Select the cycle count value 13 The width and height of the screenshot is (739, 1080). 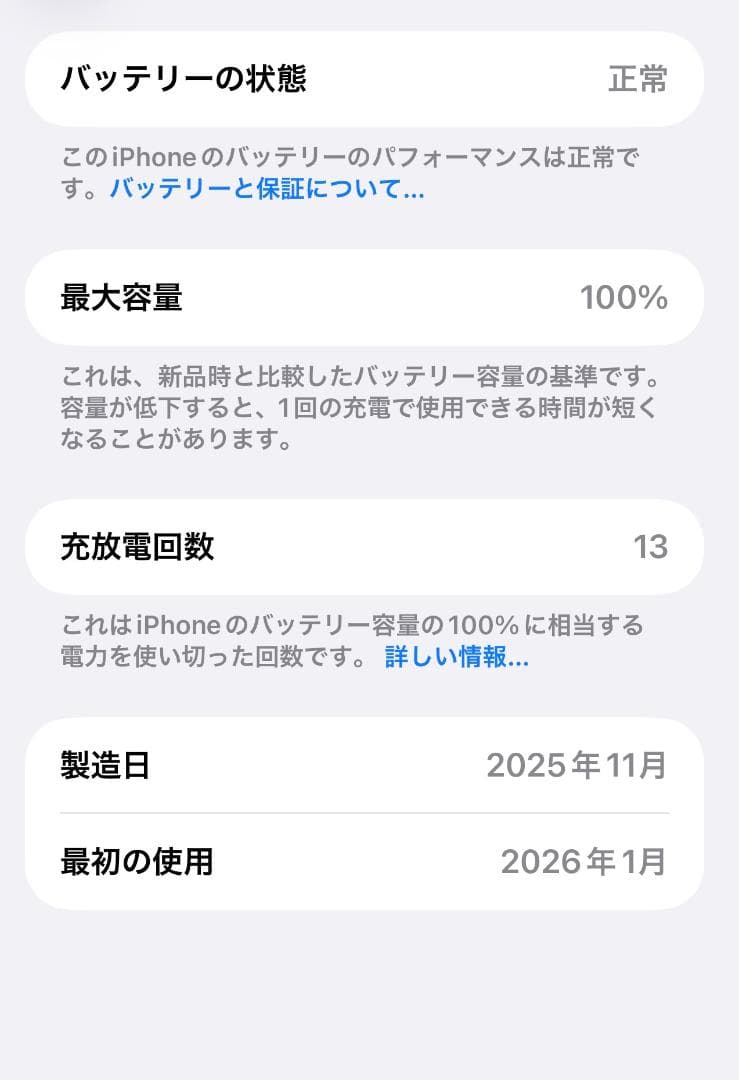tap(650, 546)
